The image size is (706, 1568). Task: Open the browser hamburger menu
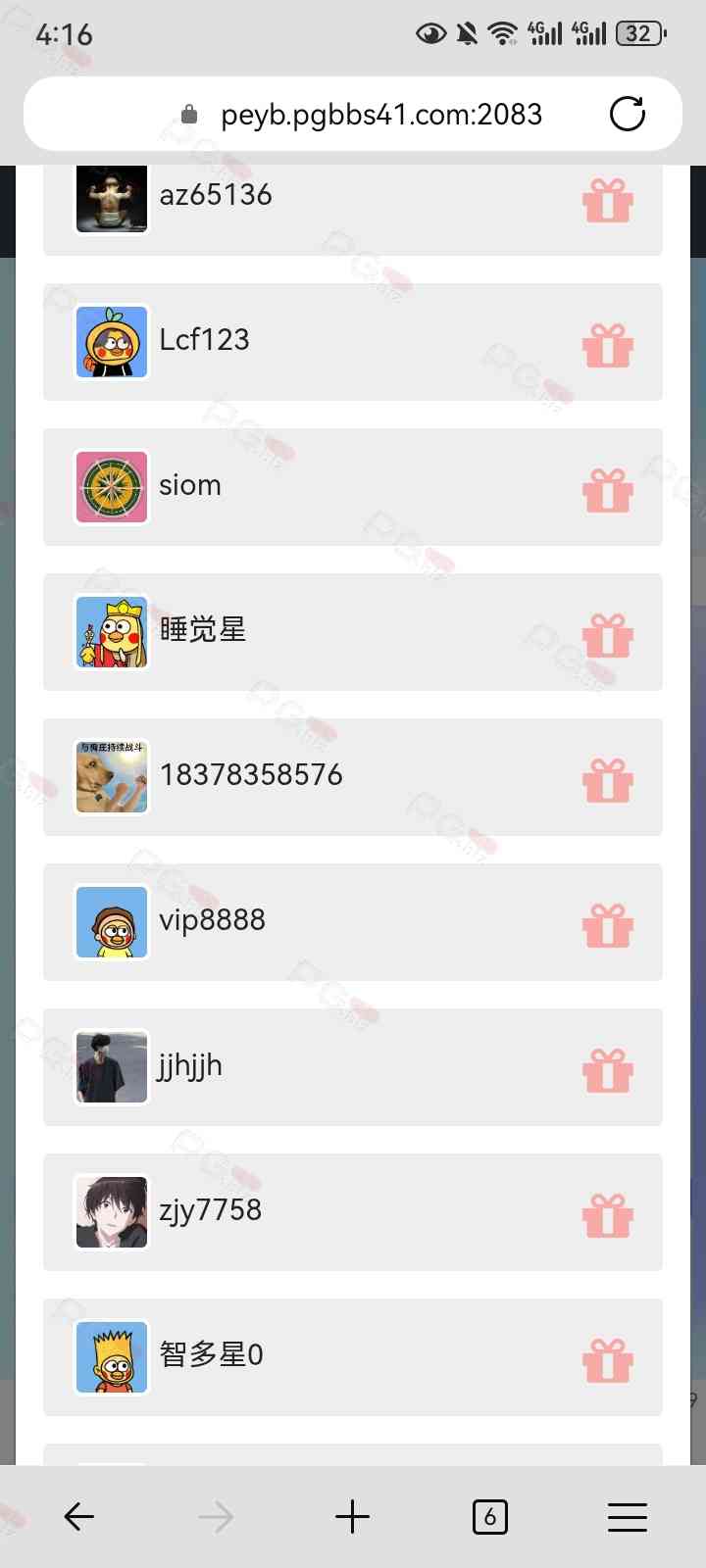628,1517
